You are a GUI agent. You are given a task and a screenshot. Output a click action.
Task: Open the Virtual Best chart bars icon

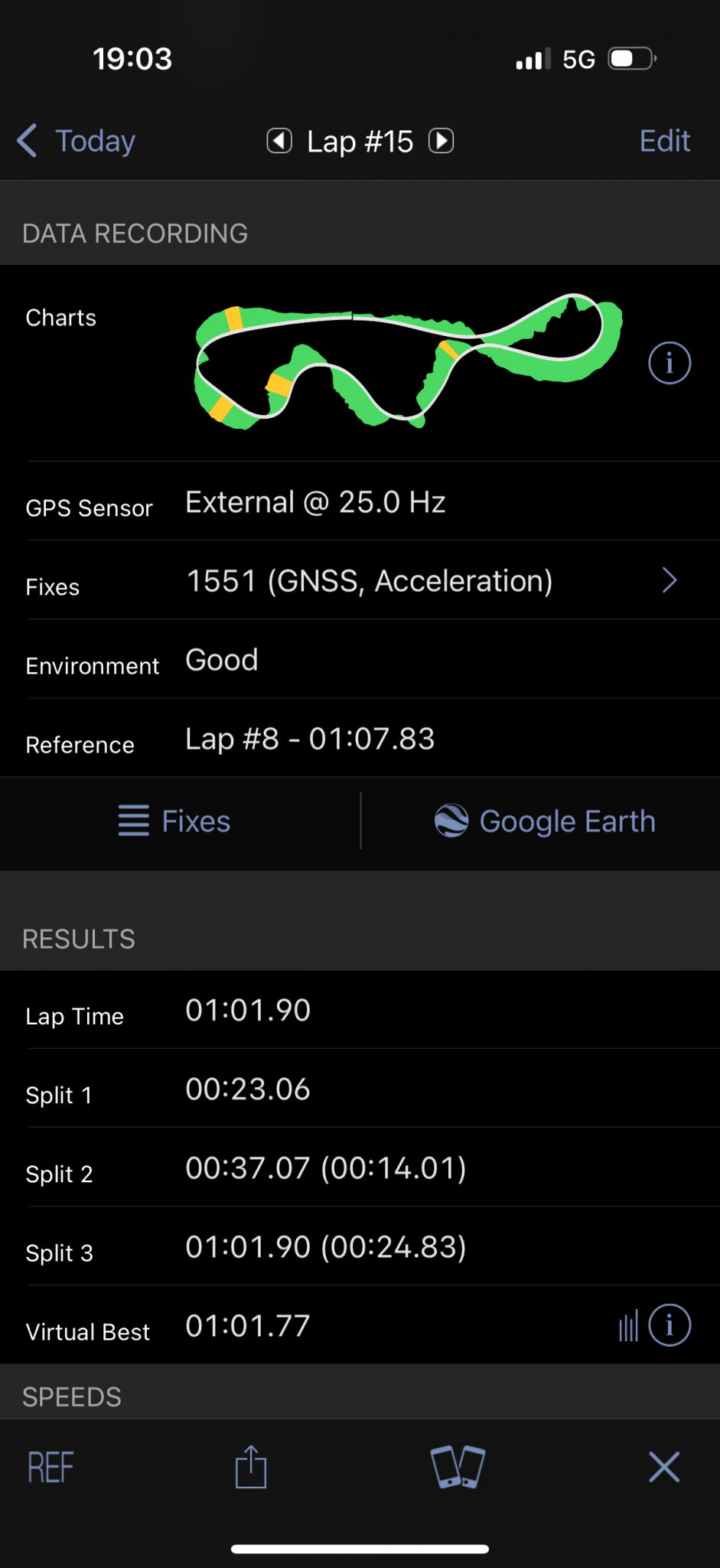coord(628,1325)
